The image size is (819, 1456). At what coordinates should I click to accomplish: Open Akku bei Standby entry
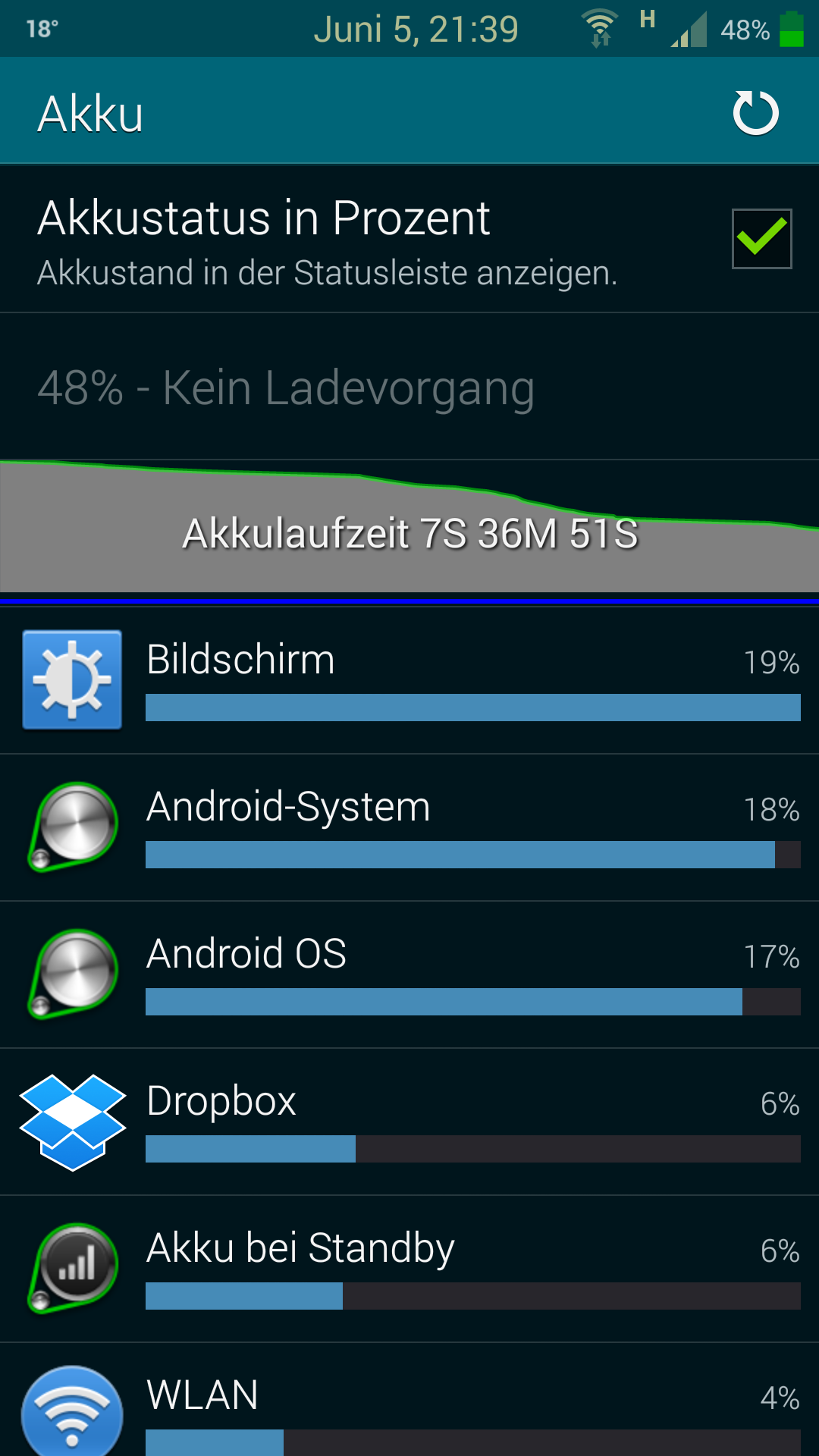click(x=409, y=1269)
